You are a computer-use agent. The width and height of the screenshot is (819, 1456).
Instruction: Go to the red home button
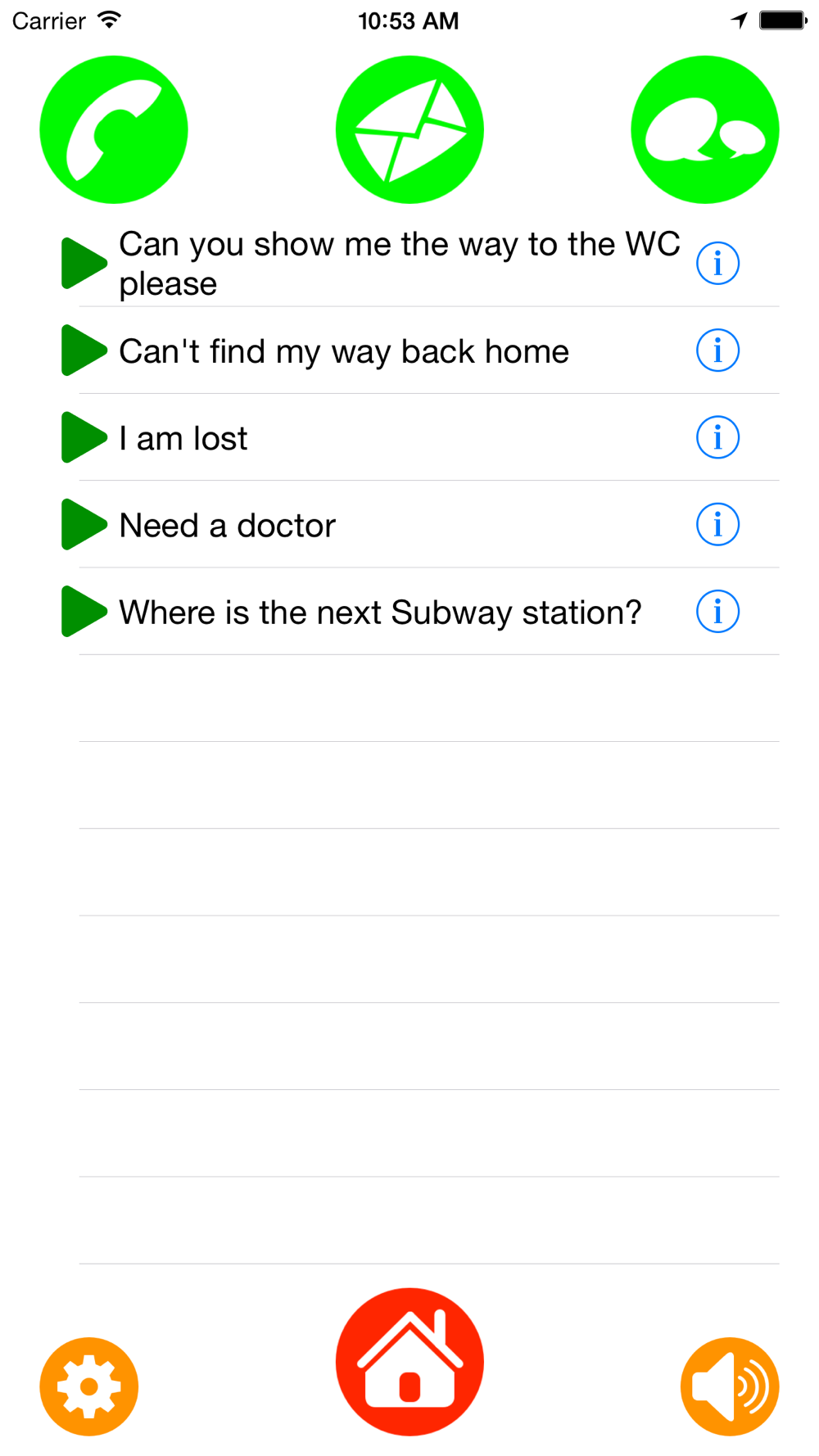409,1362
